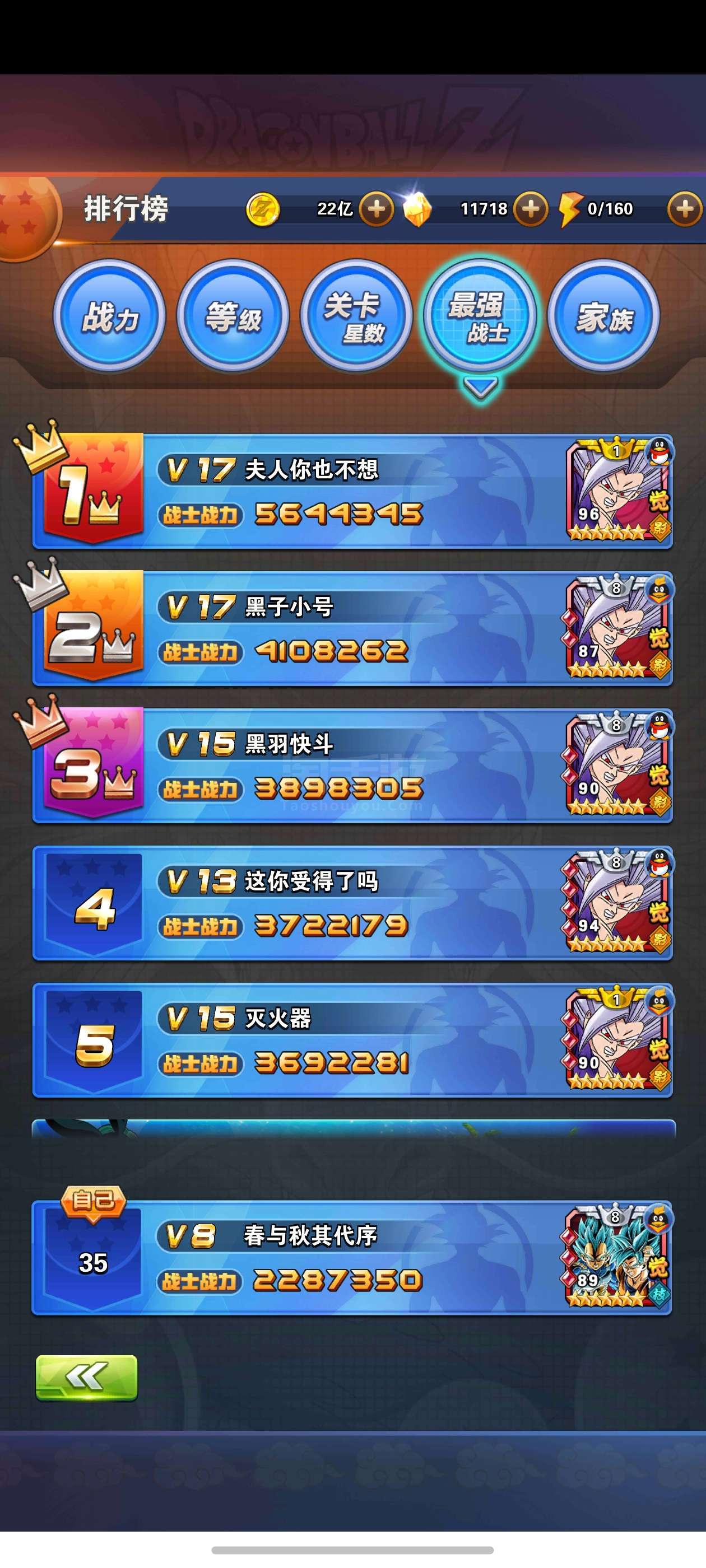Switch to the 战力 ranking tab
The height and width of the screenshot is (1568, 706).
(x=110, y=316)
